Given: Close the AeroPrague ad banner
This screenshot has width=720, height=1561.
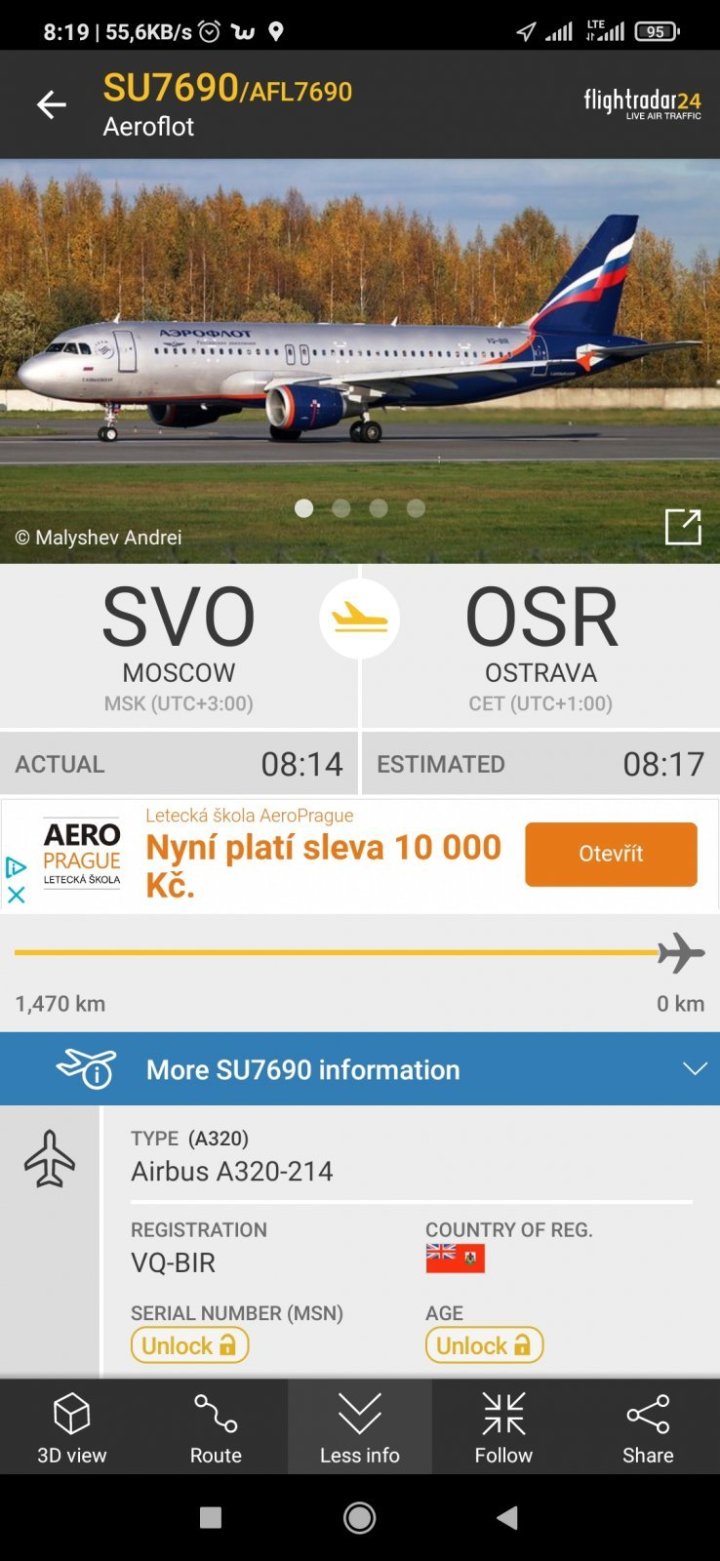Looking at the screenshot, I should point(16,895).
